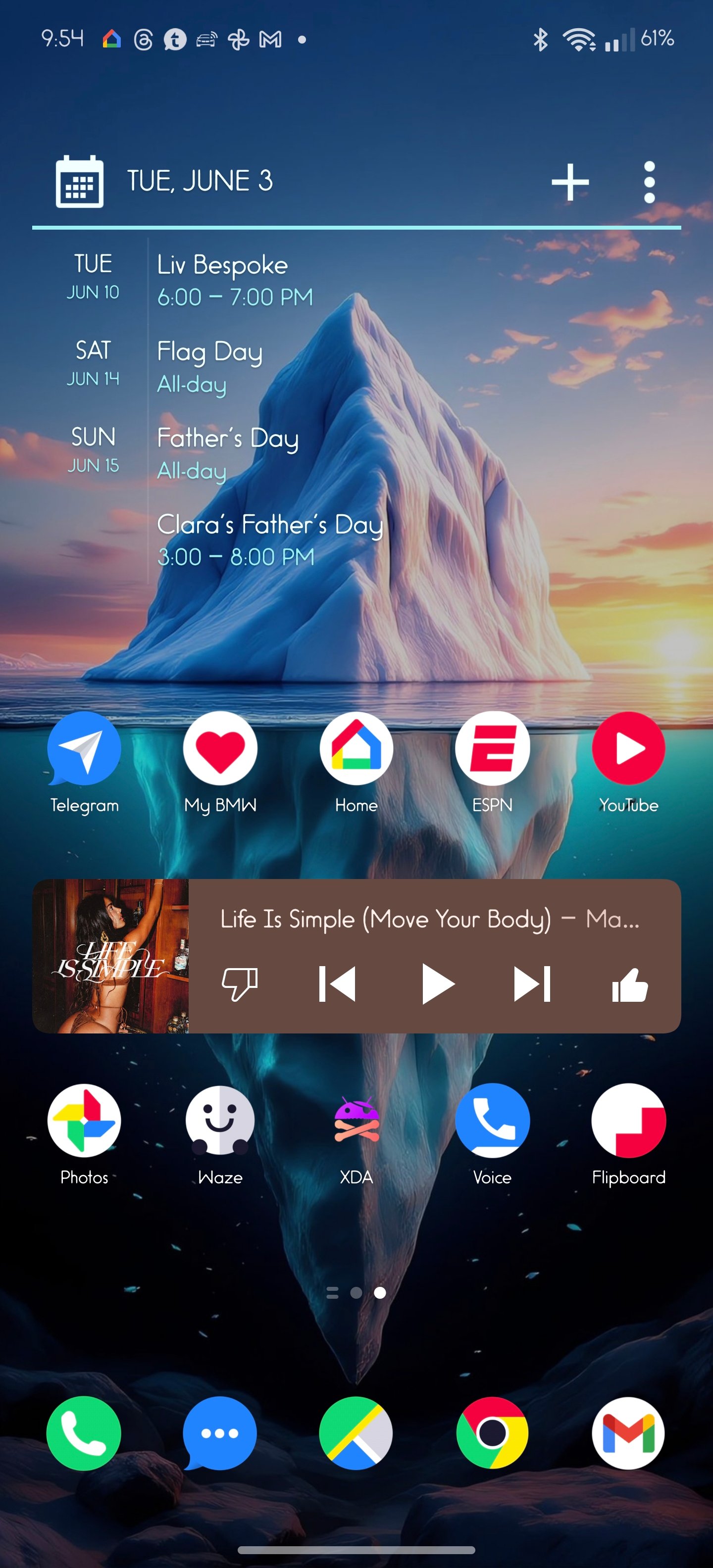The image size is (713, 1568).
Task: Open the Google Photos app
Action: (84, 1120)
